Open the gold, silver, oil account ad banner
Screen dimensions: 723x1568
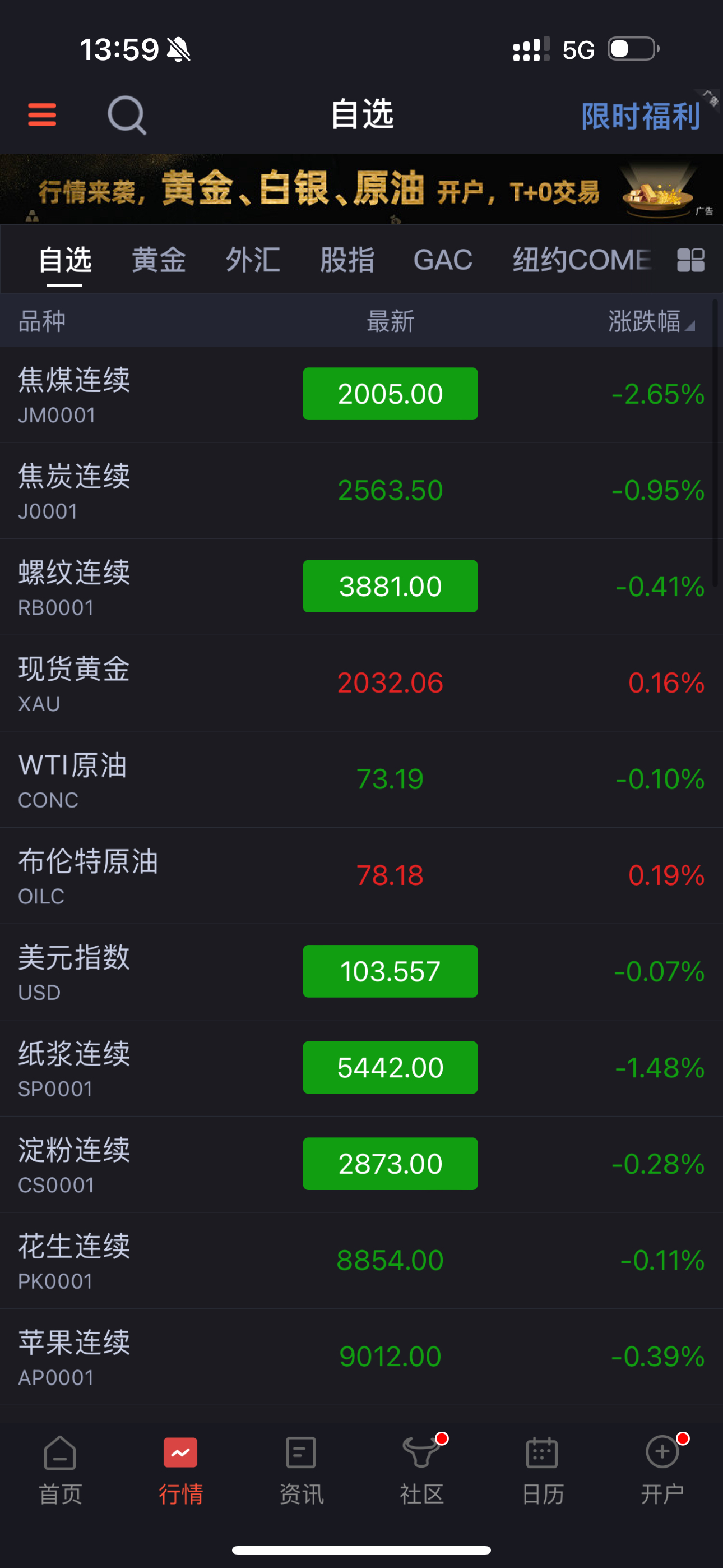361,188
